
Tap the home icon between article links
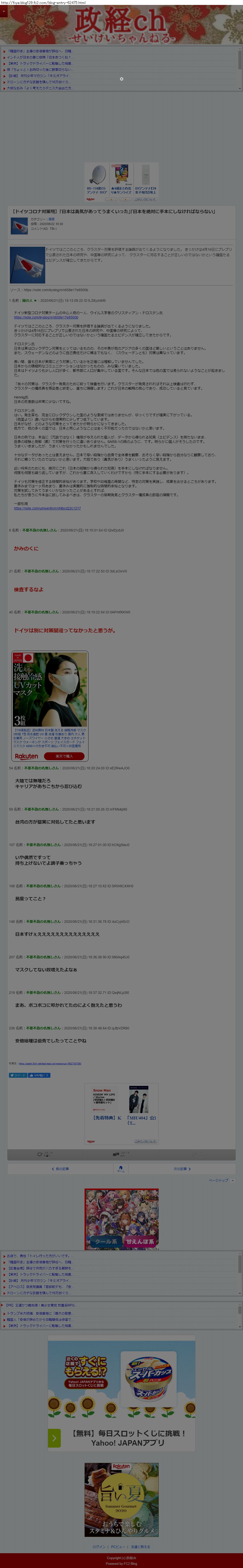click(x=121, y=1168)
